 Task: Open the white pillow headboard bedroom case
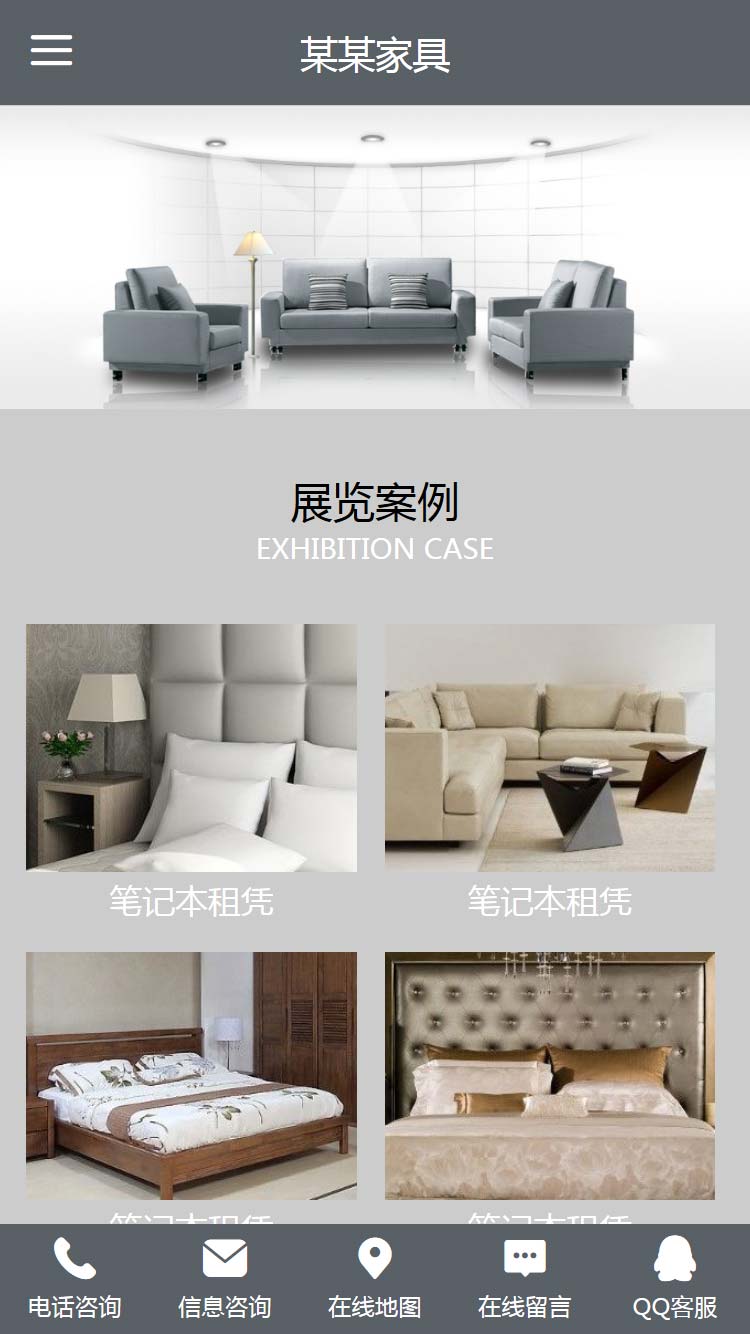191,747
